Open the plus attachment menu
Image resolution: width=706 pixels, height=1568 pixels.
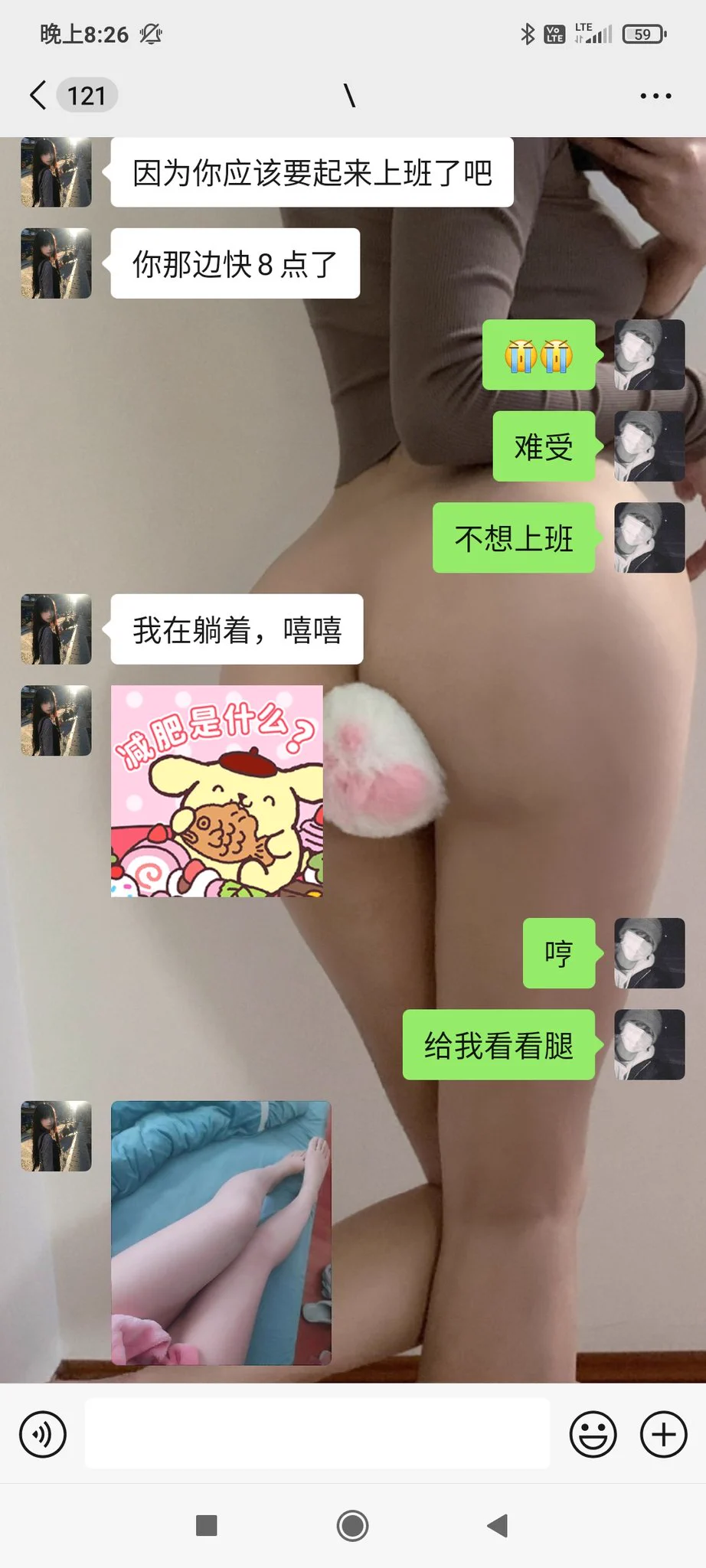pyautogui.click(x=663, y=1434)
